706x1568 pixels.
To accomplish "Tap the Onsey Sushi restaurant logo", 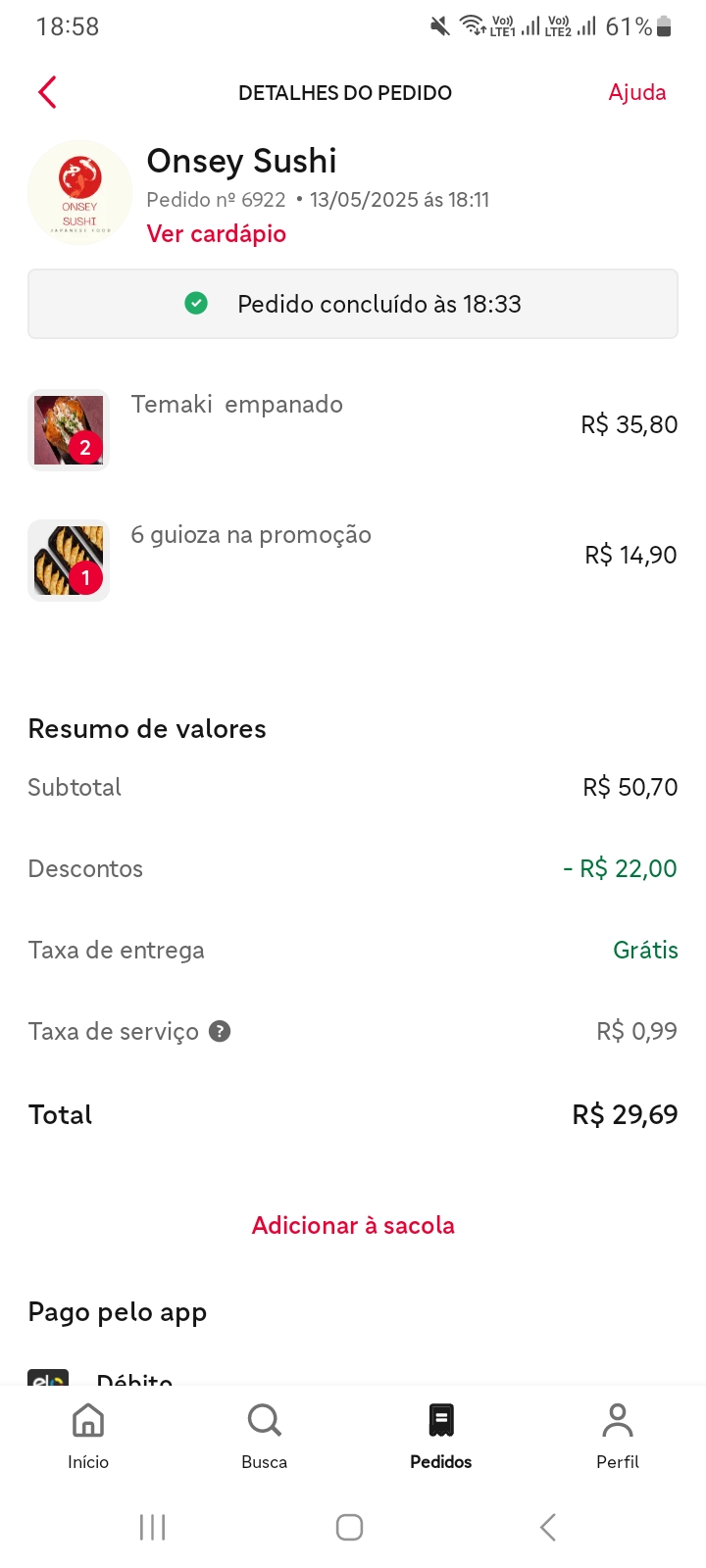I will (79, 192).
